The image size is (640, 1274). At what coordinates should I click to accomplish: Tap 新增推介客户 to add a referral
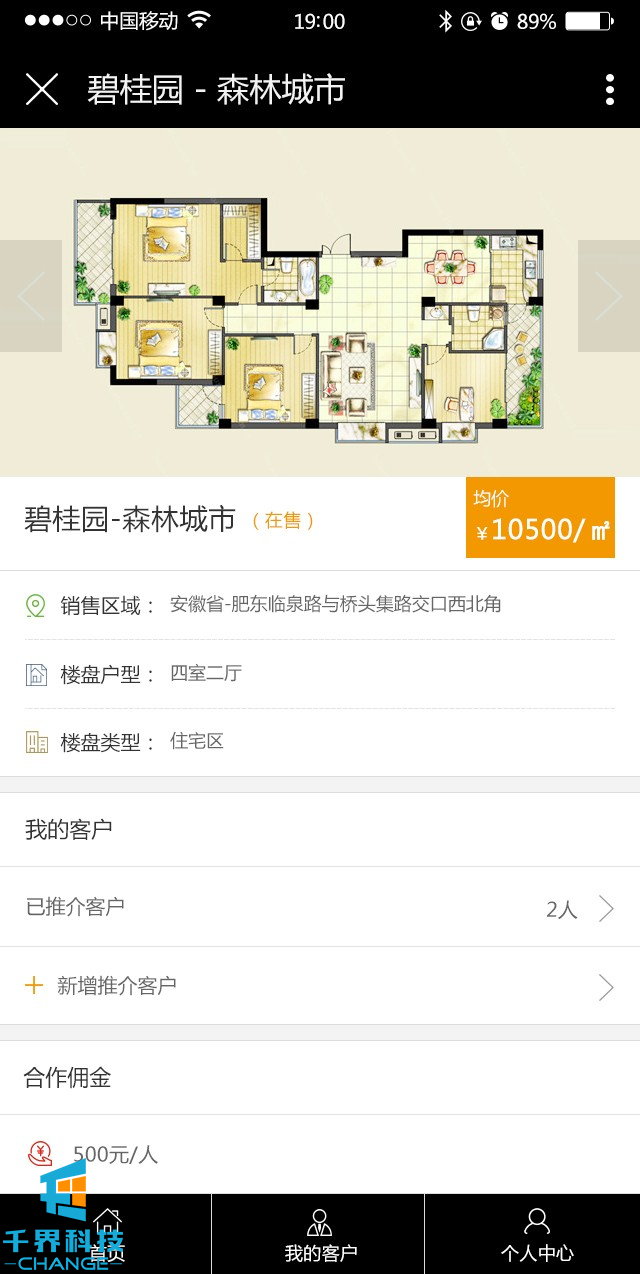320,986
